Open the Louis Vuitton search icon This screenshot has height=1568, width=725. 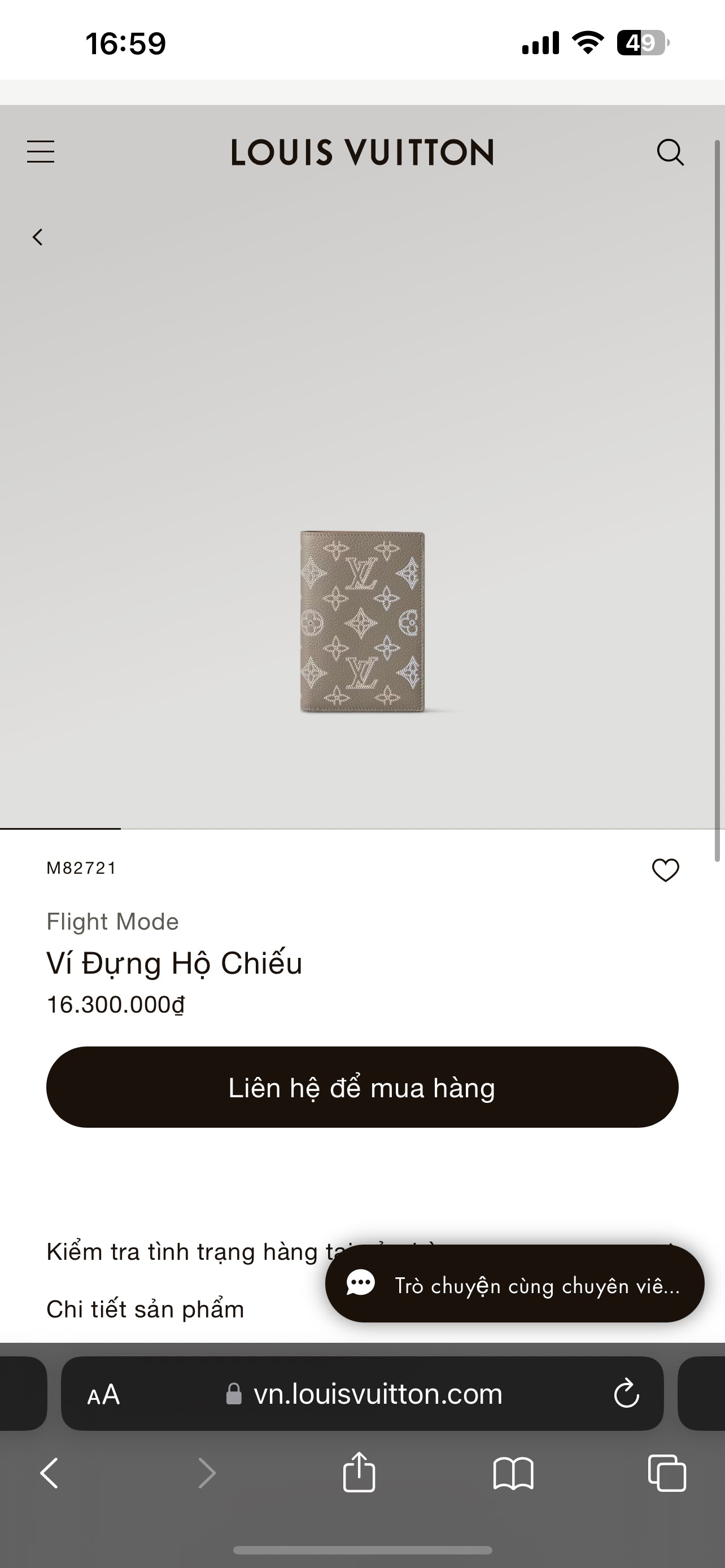point(670,152)
